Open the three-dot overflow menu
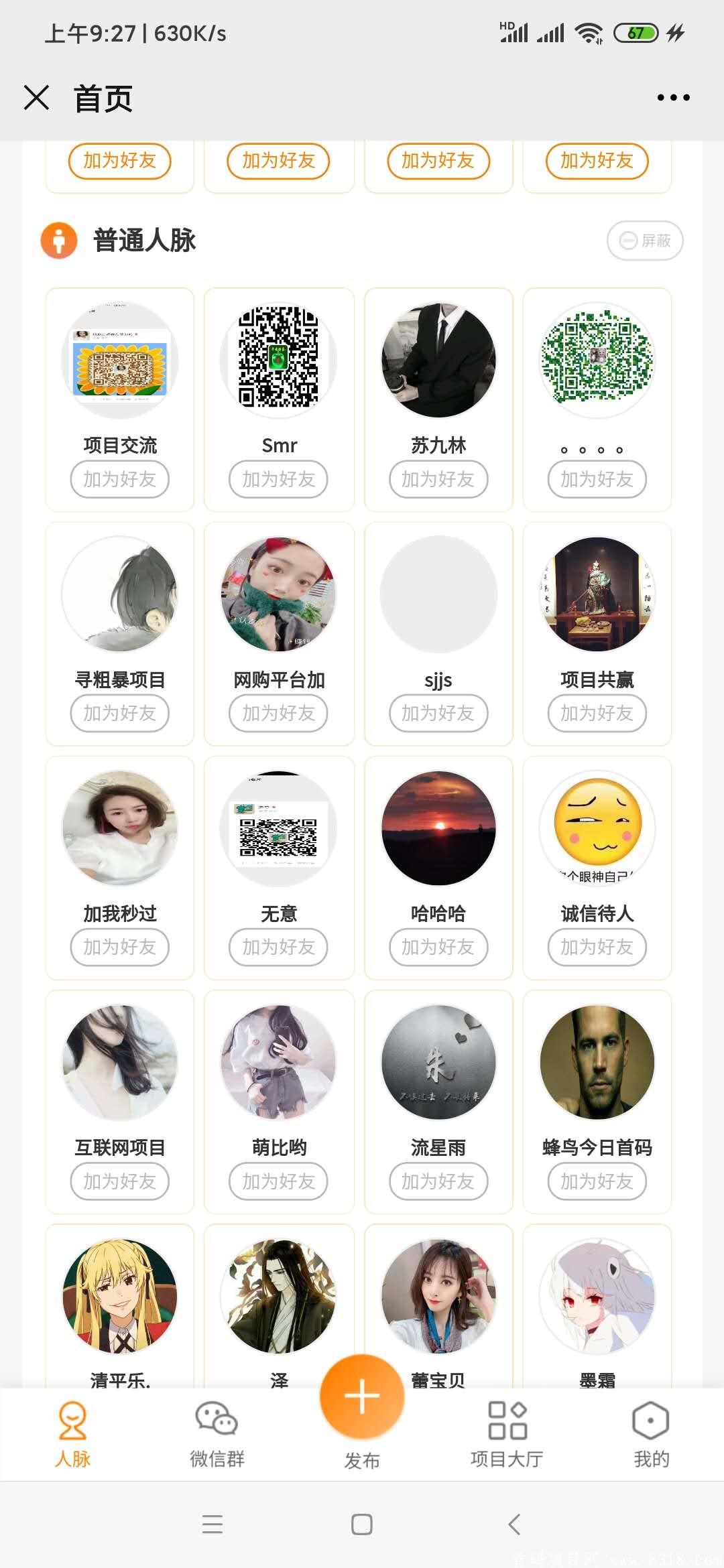The width and height of the screenshot is (724, 1568). [673, 98]
